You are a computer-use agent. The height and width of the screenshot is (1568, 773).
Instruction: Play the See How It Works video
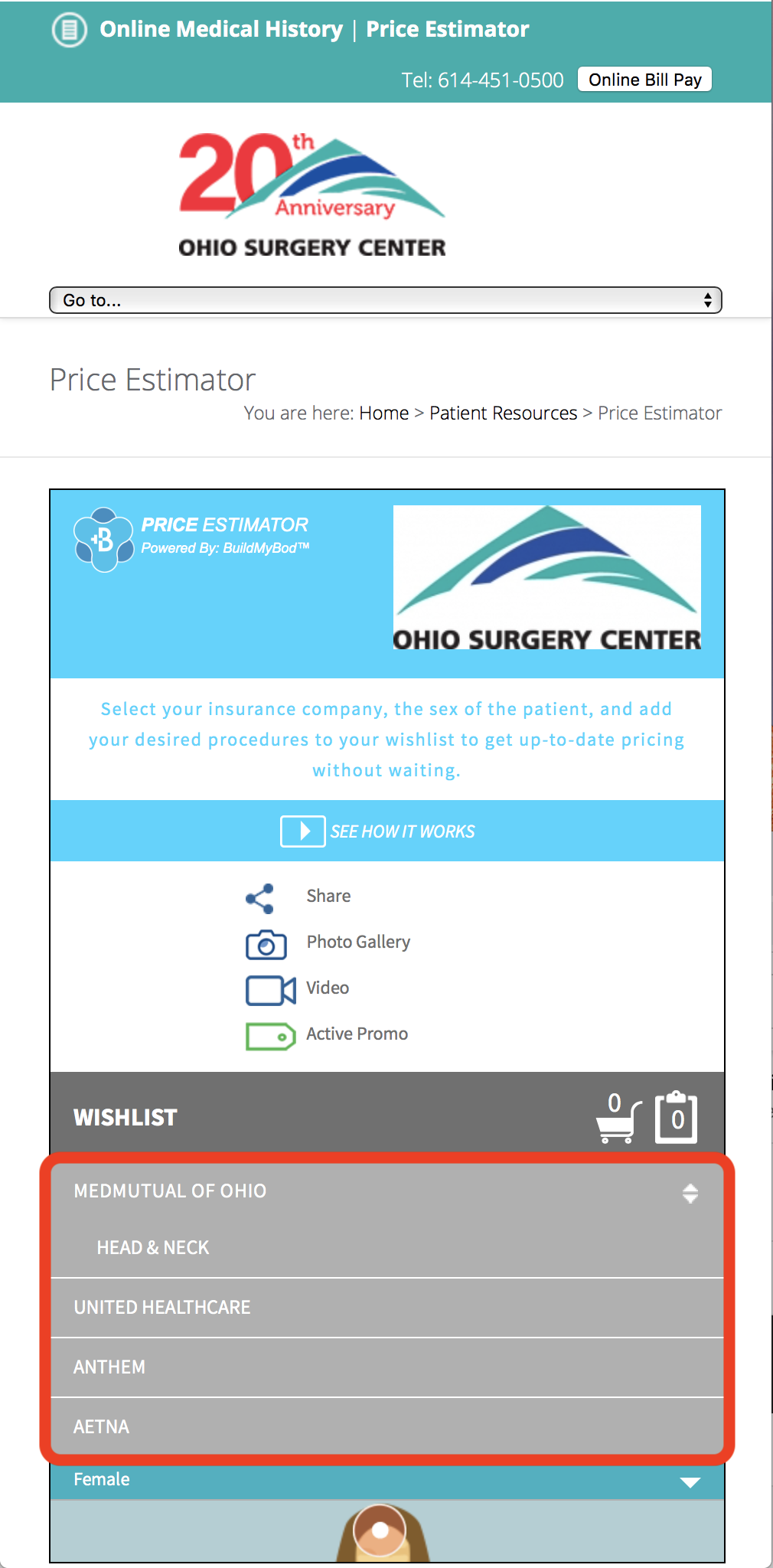379,831
